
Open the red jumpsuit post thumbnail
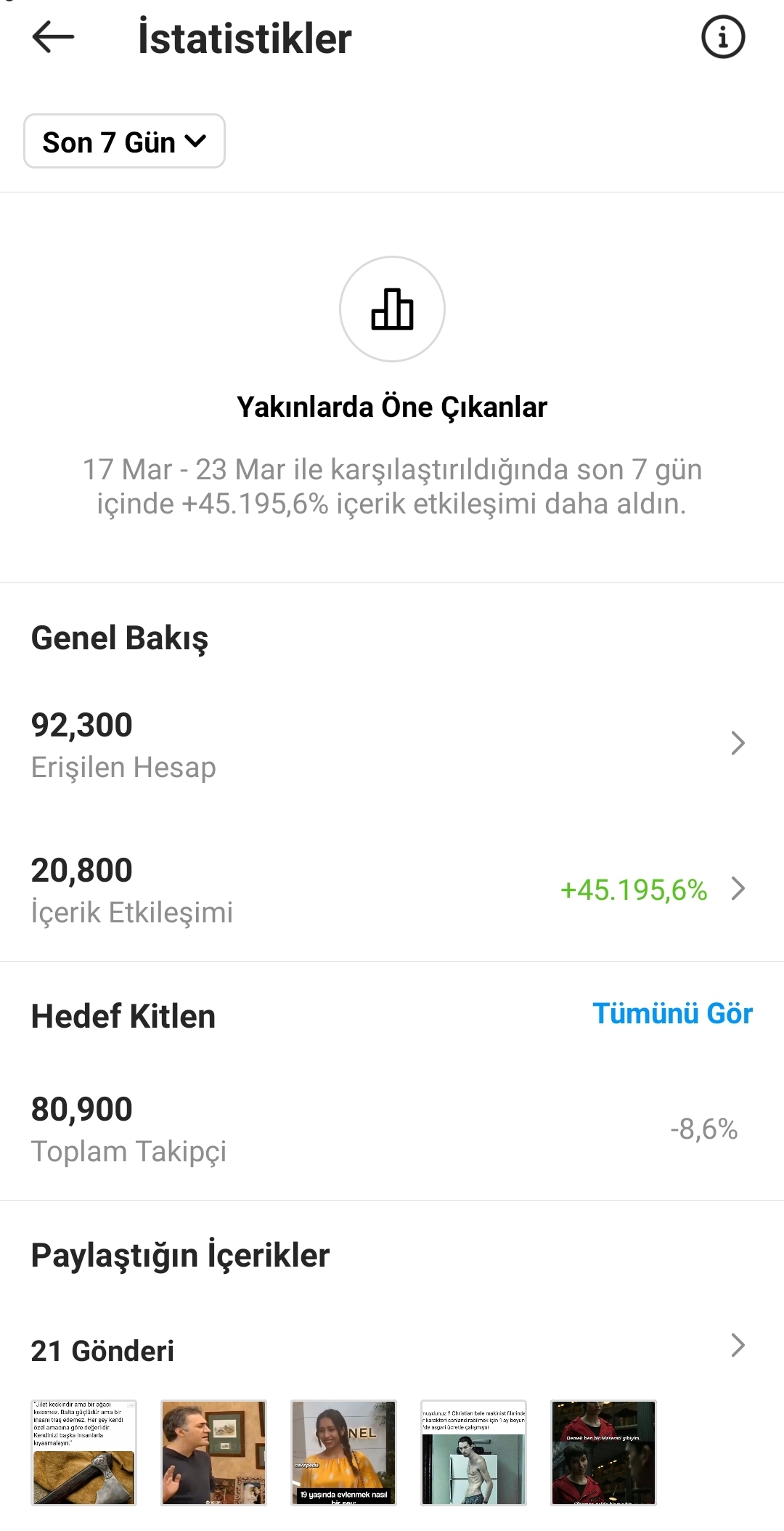point(604,1453)
